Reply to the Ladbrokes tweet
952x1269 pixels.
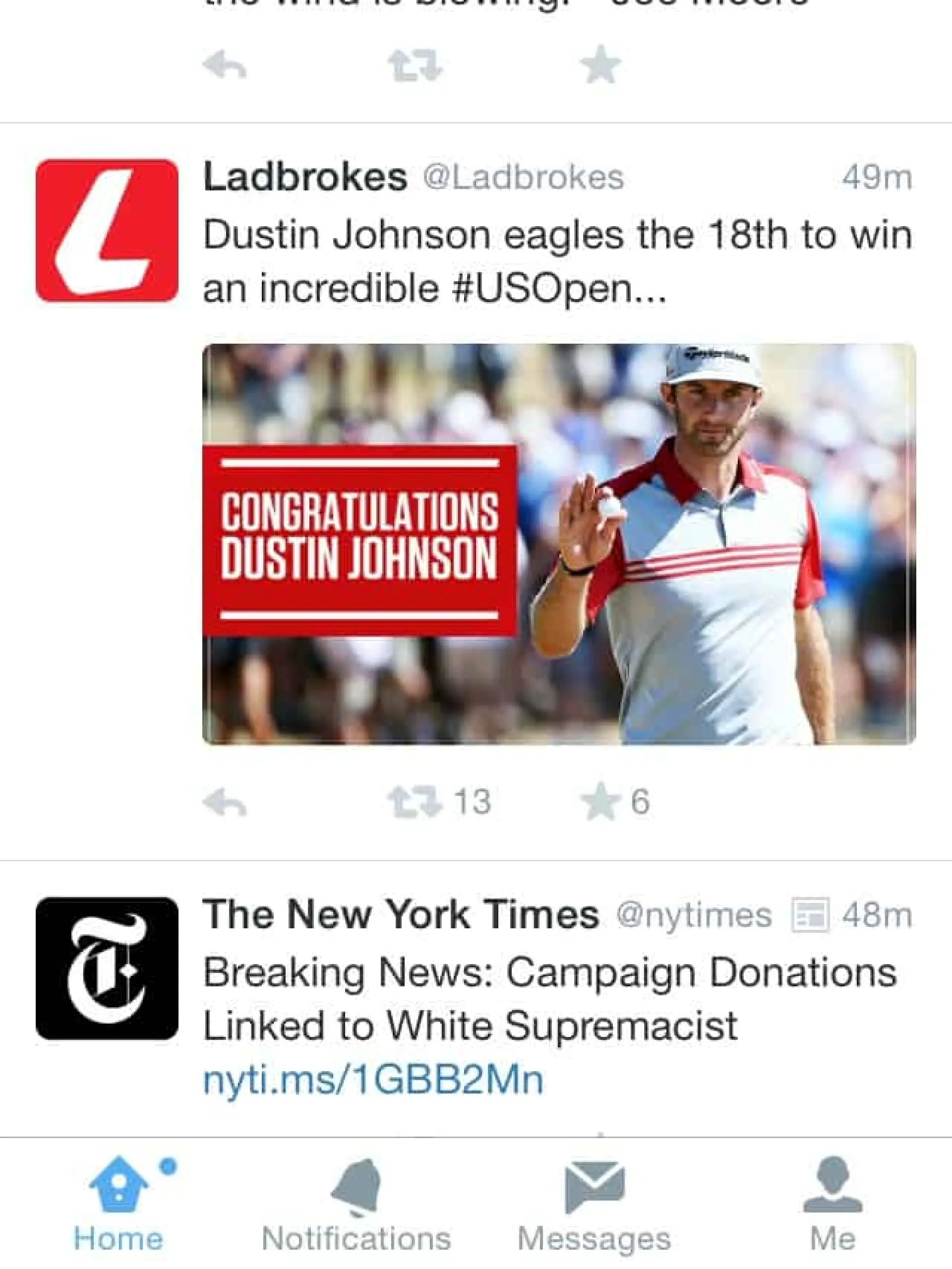tap(225, 802)
